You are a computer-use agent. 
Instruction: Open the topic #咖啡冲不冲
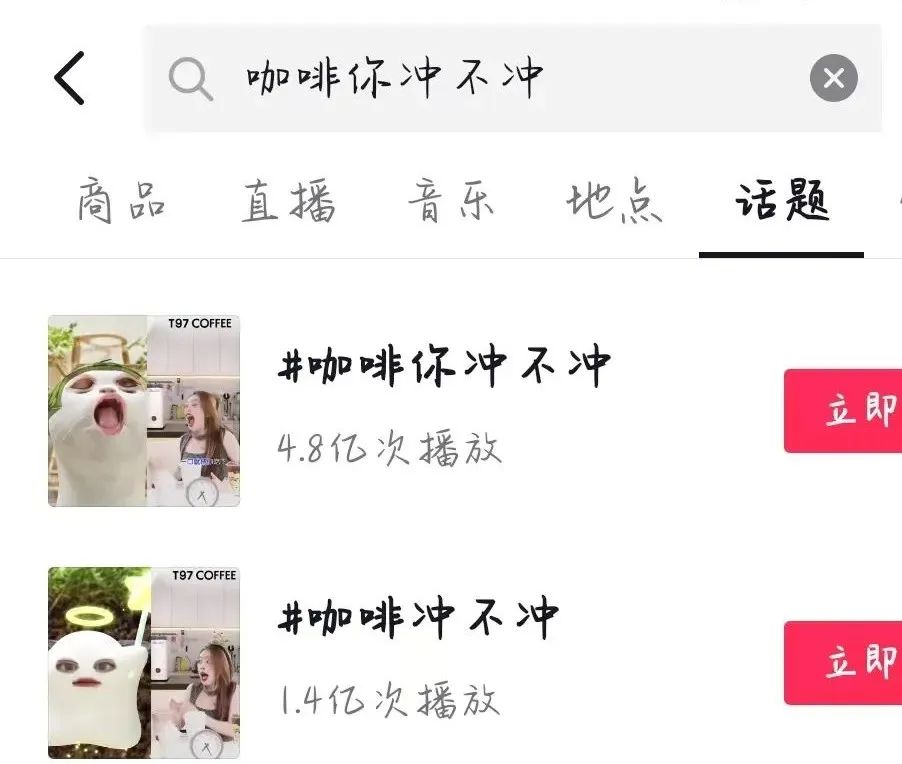[x=417, y=620]
